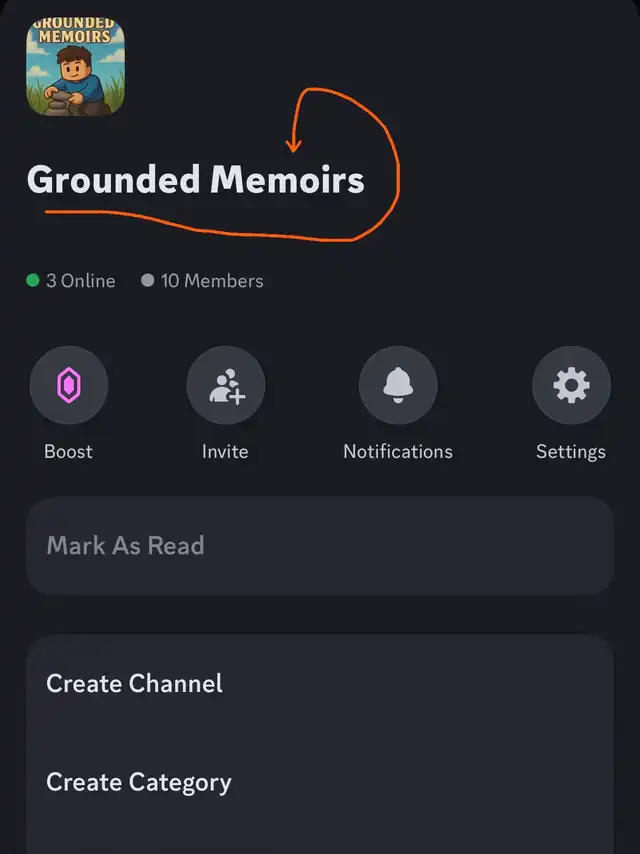Open the Notifications bell options
Viewport: 640px width, 854px height.
[397, 385]
